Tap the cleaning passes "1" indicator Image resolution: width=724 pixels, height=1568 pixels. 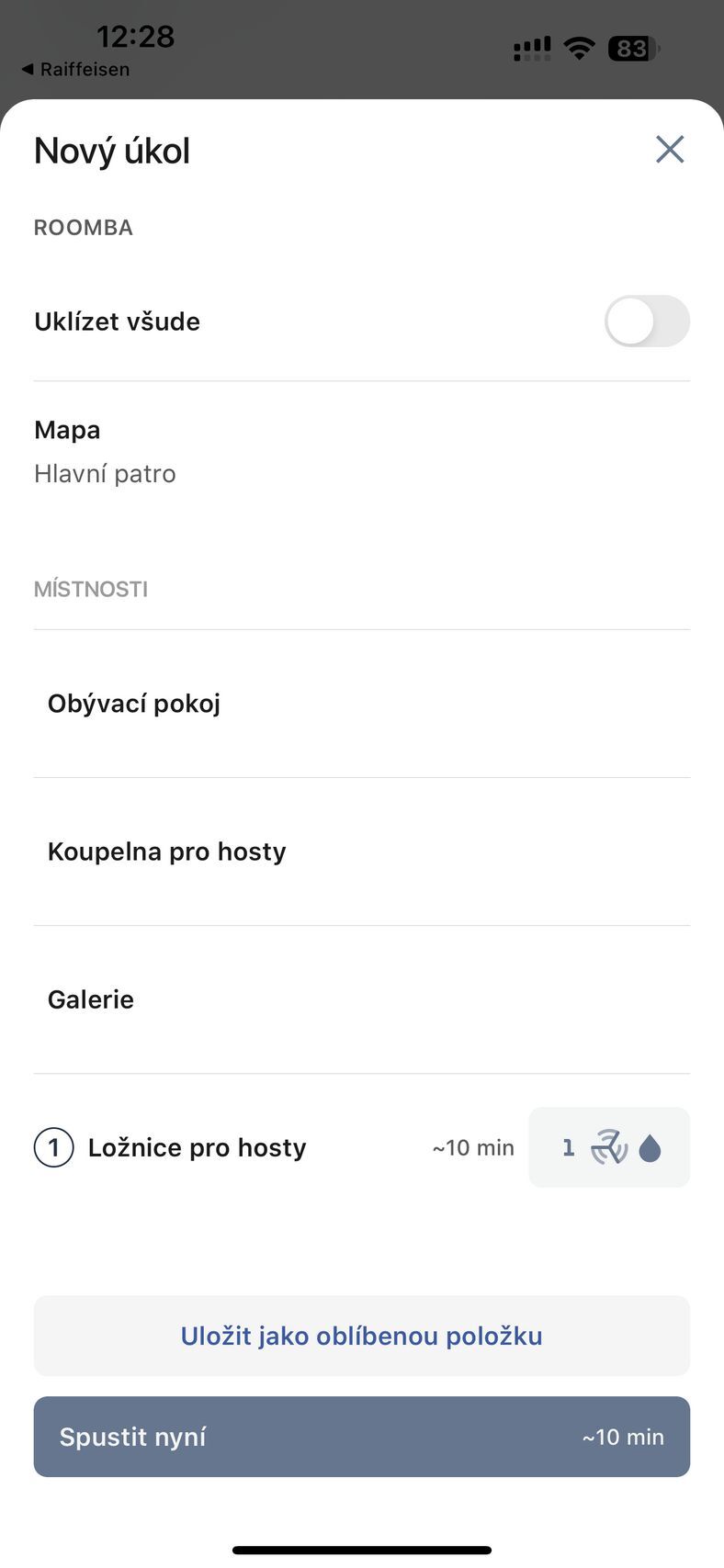click(x=568, y=1146)
